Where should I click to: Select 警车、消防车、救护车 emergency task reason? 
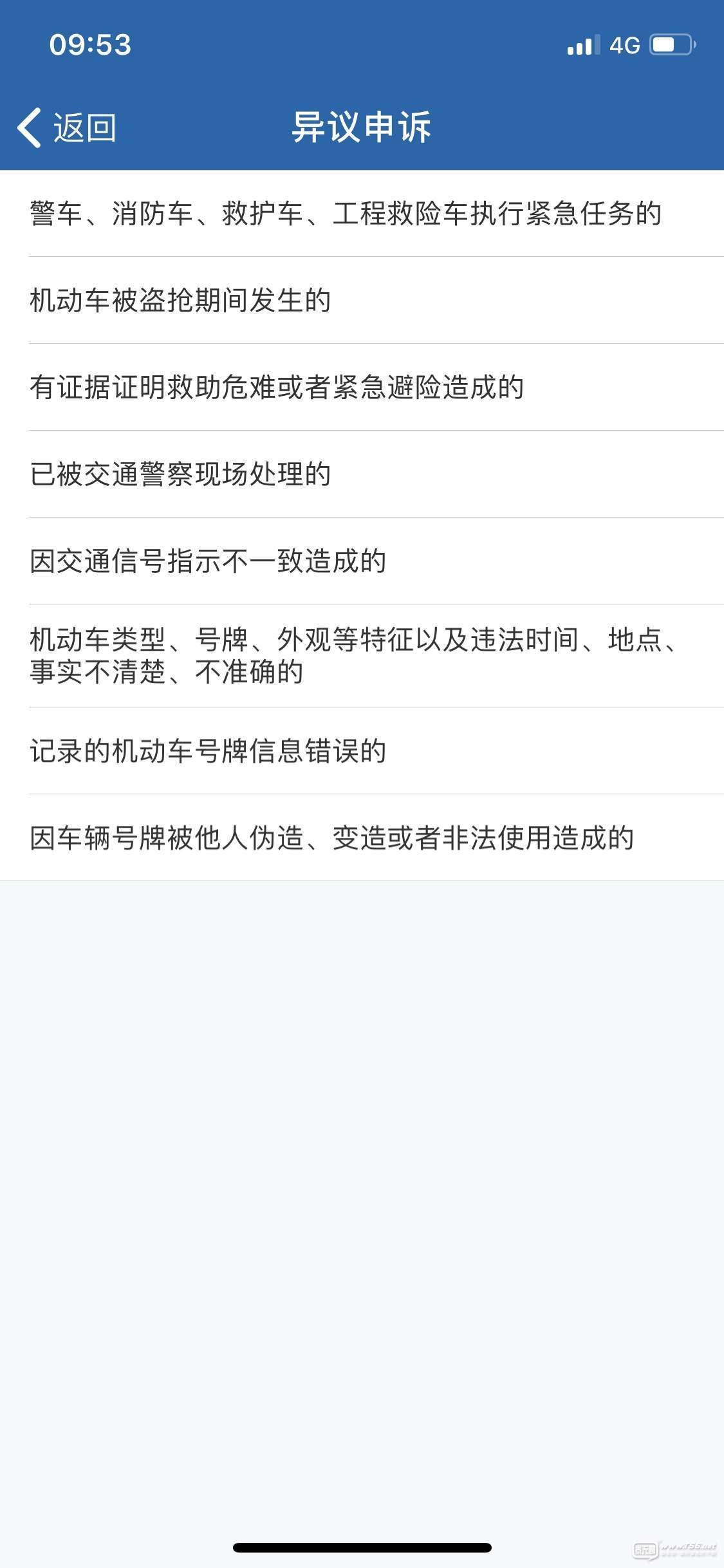coord(346,214)
